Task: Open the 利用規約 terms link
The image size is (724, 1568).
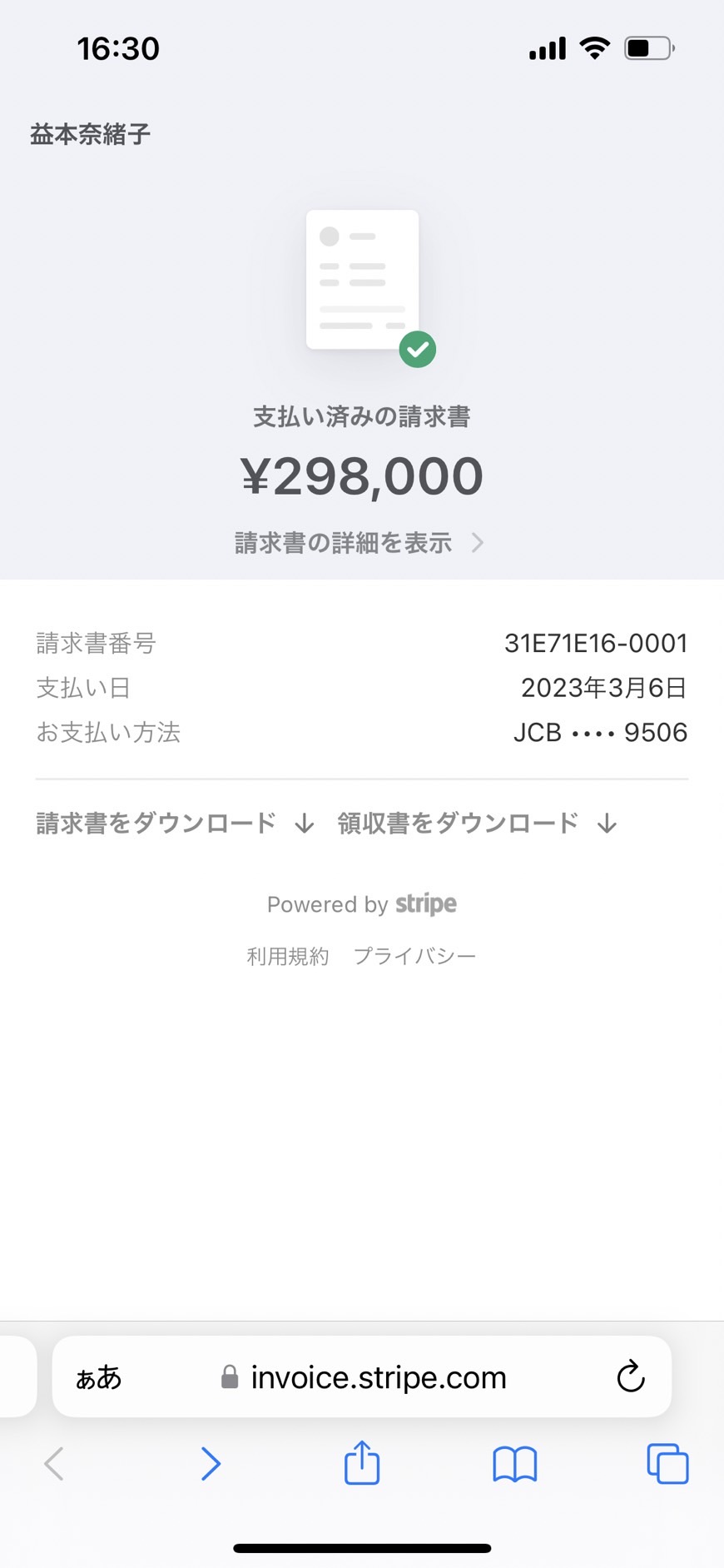Action: (x=288, y=956)
